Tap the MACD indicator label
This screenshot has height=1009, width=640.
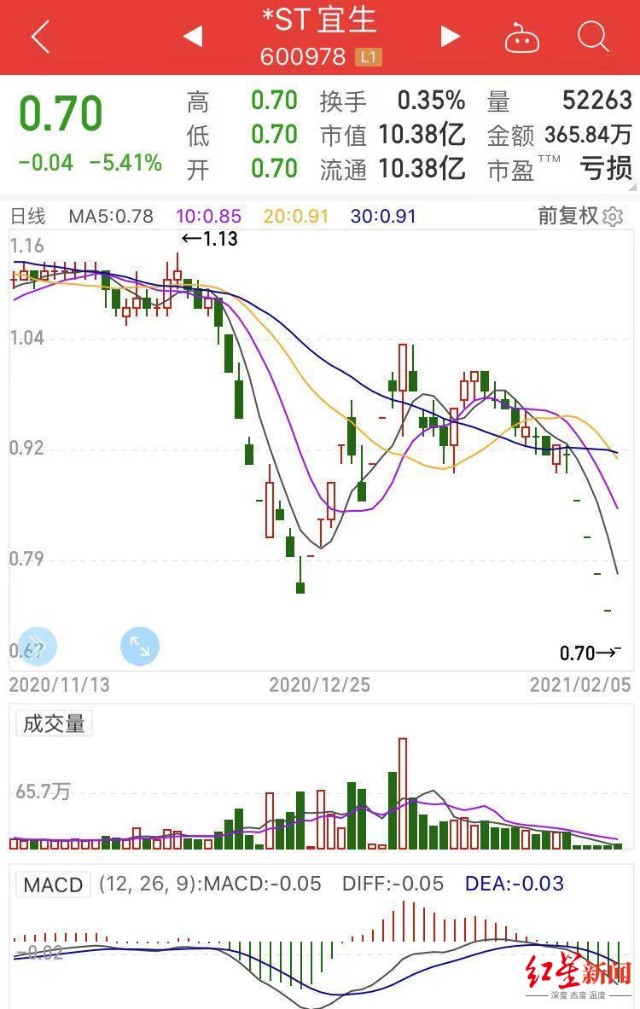pos(54,884)
